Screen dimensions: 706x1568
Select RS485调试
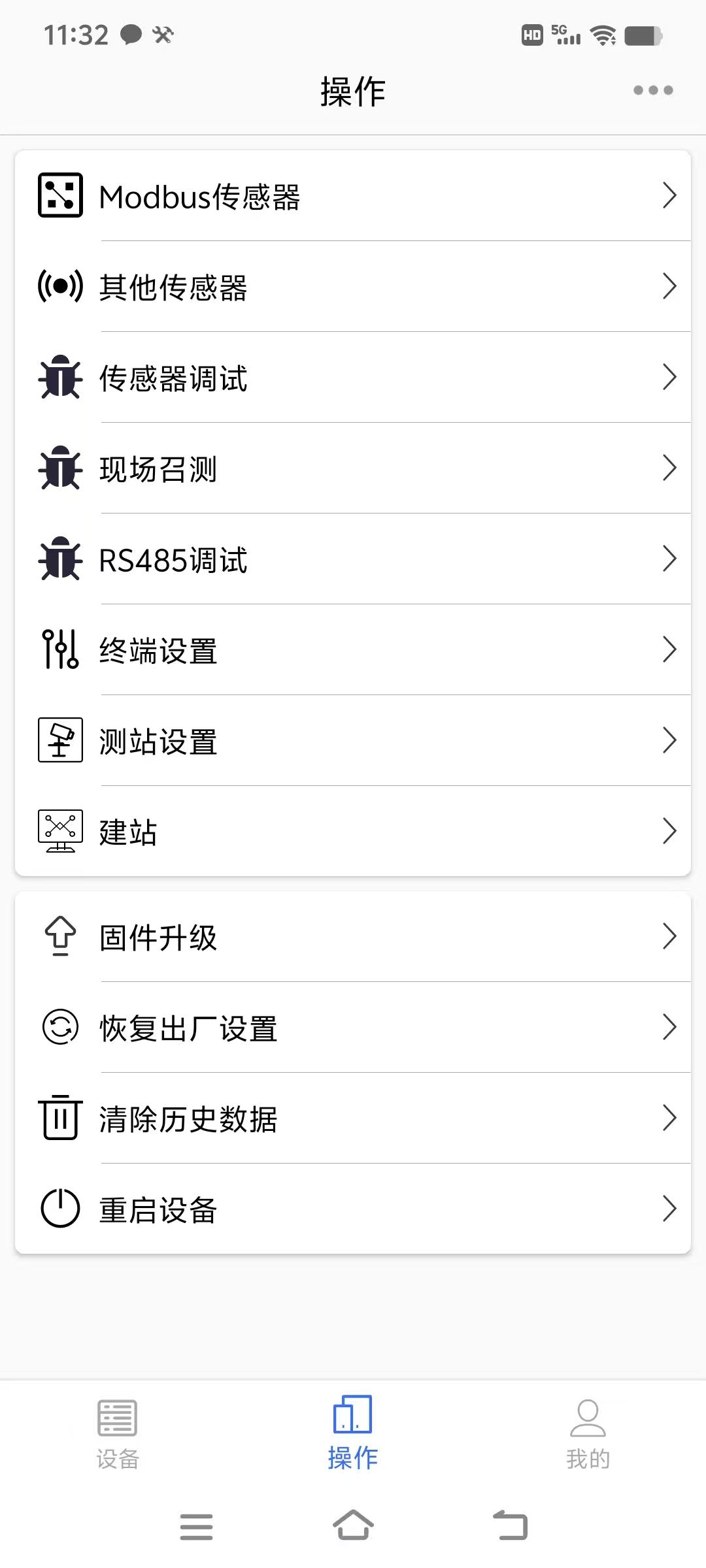pos(353,559)
